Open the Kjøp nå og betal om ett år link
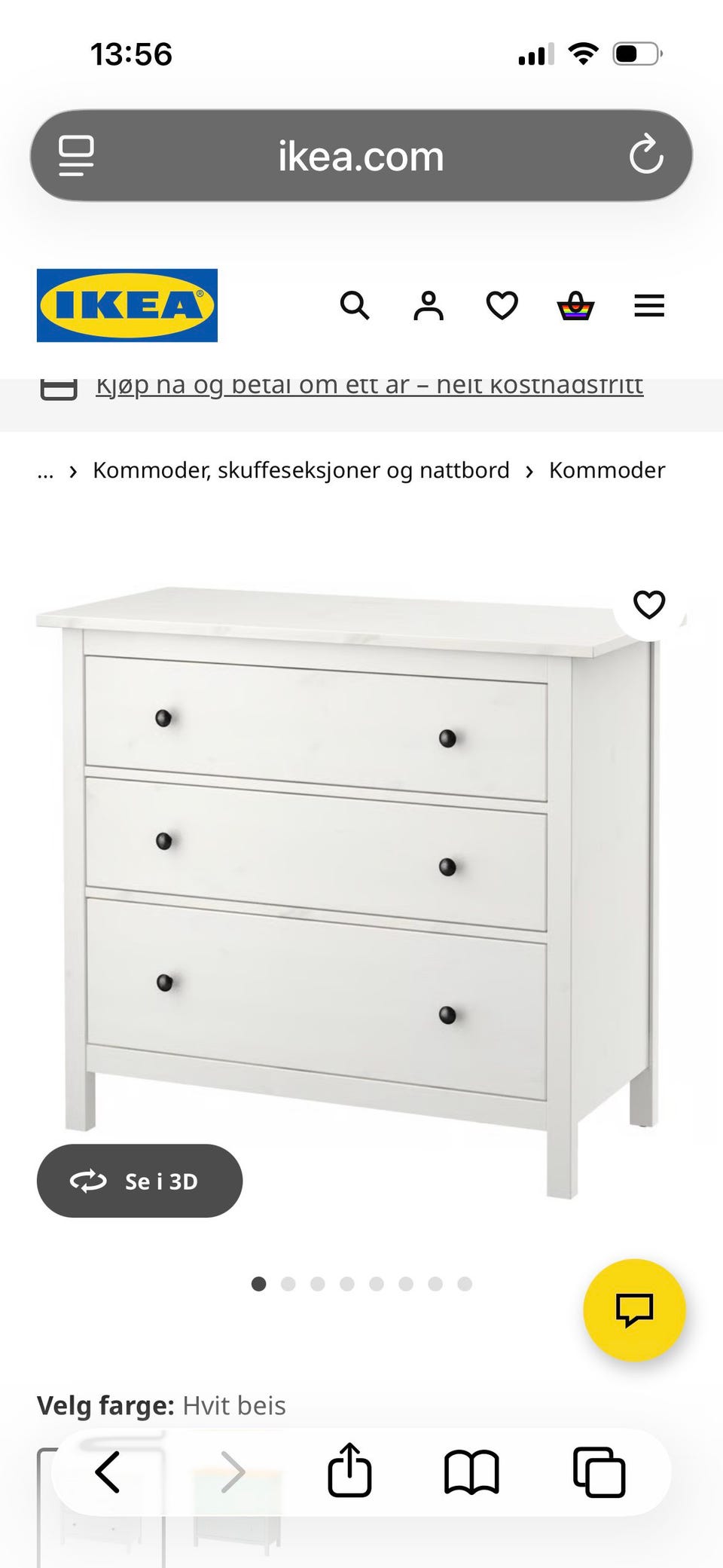Screen dimensions: 723x1568 (369, 384)
